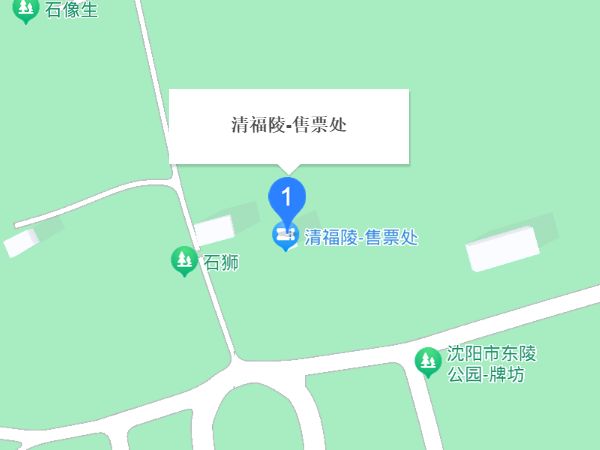Open the 清福陵-售票处 info window
This screenshot has width=600, height=450.
[289, 126]
